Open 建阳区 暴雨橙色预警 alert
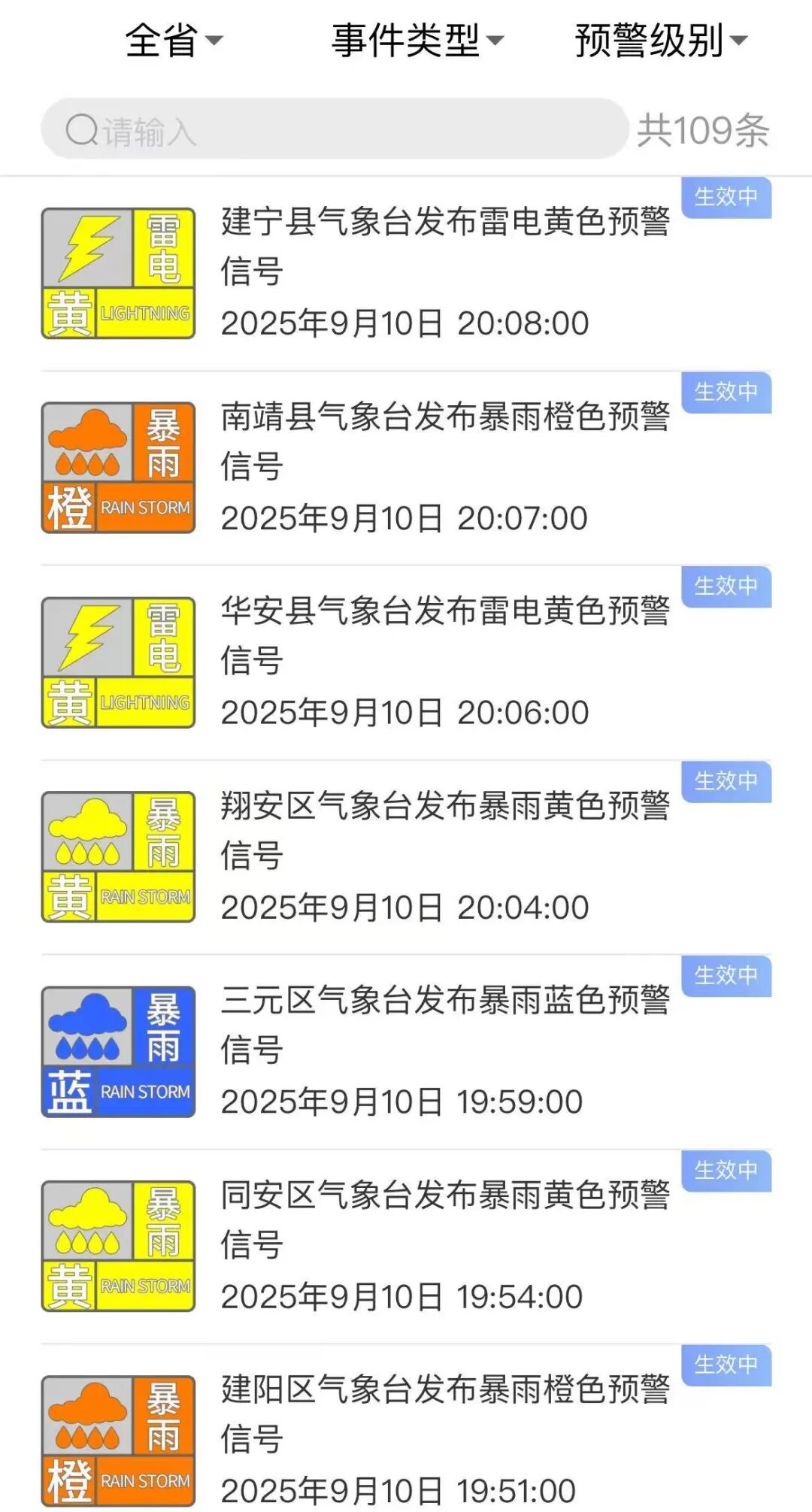The image size is (812, 1512). coord(444,1414)
